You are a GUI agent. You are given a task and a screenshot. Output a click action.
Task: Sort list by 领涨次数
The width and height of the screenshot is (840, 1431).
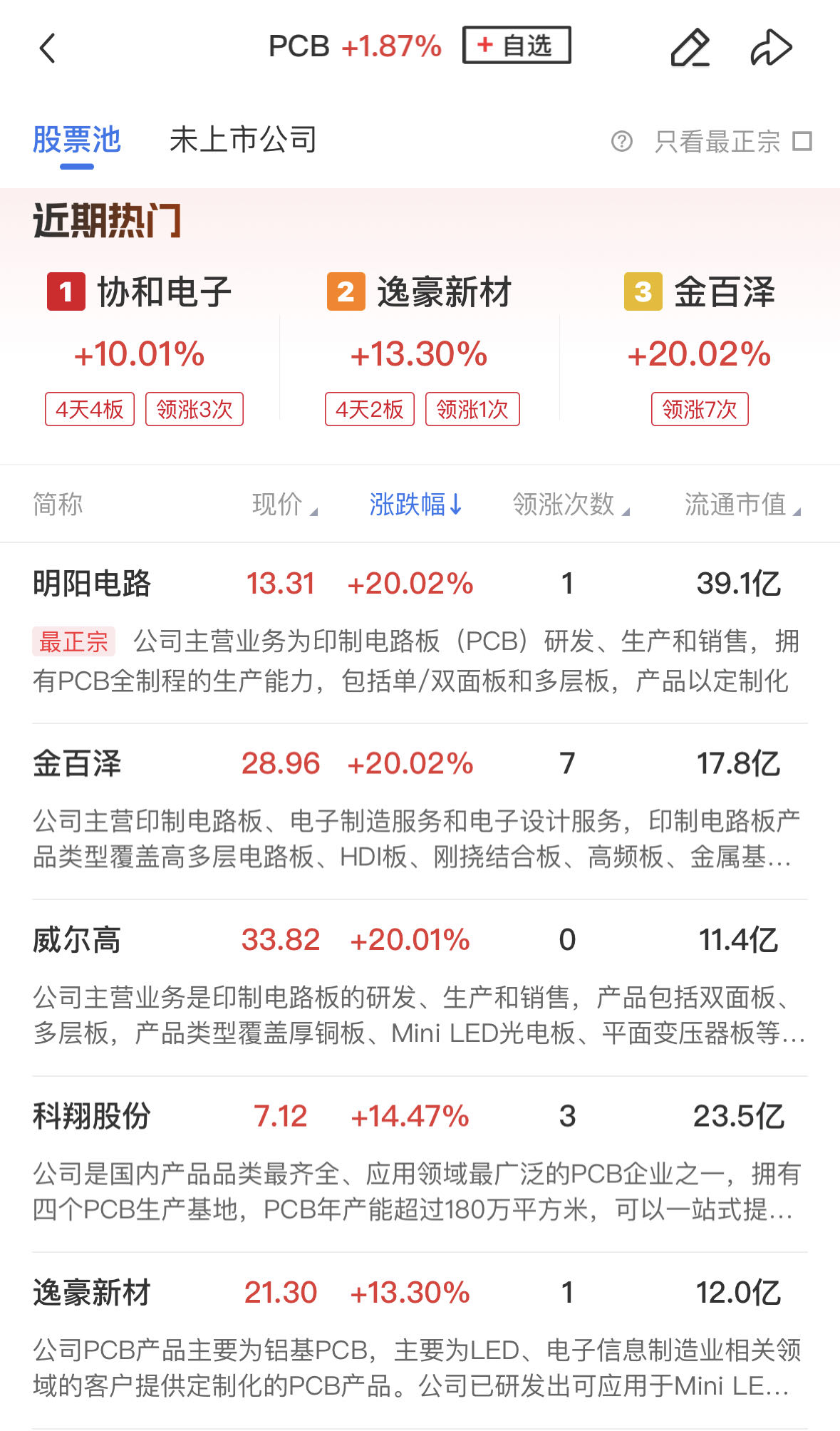click(571, 505)
